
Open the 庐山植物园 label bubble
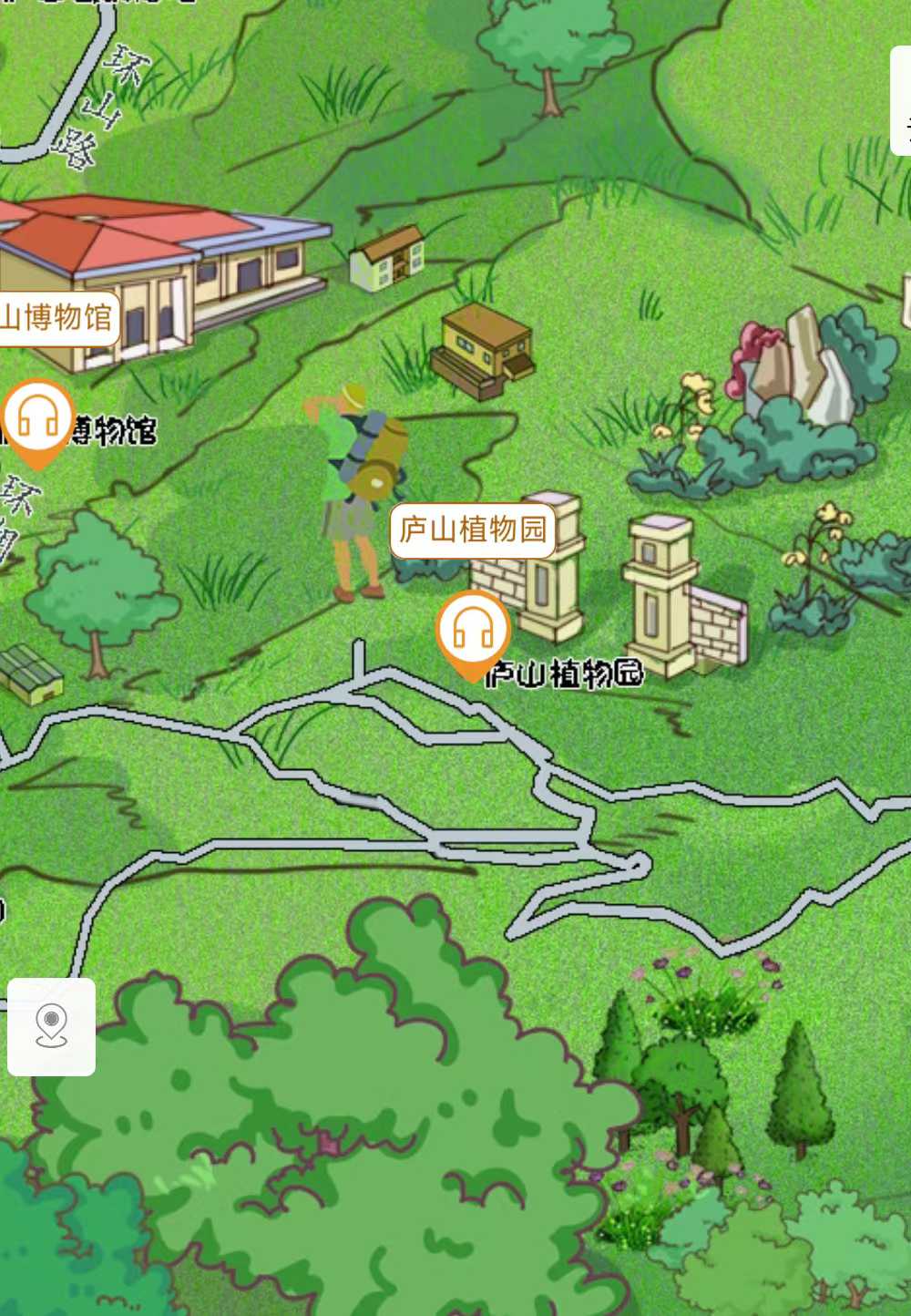(x=473, y=529)
